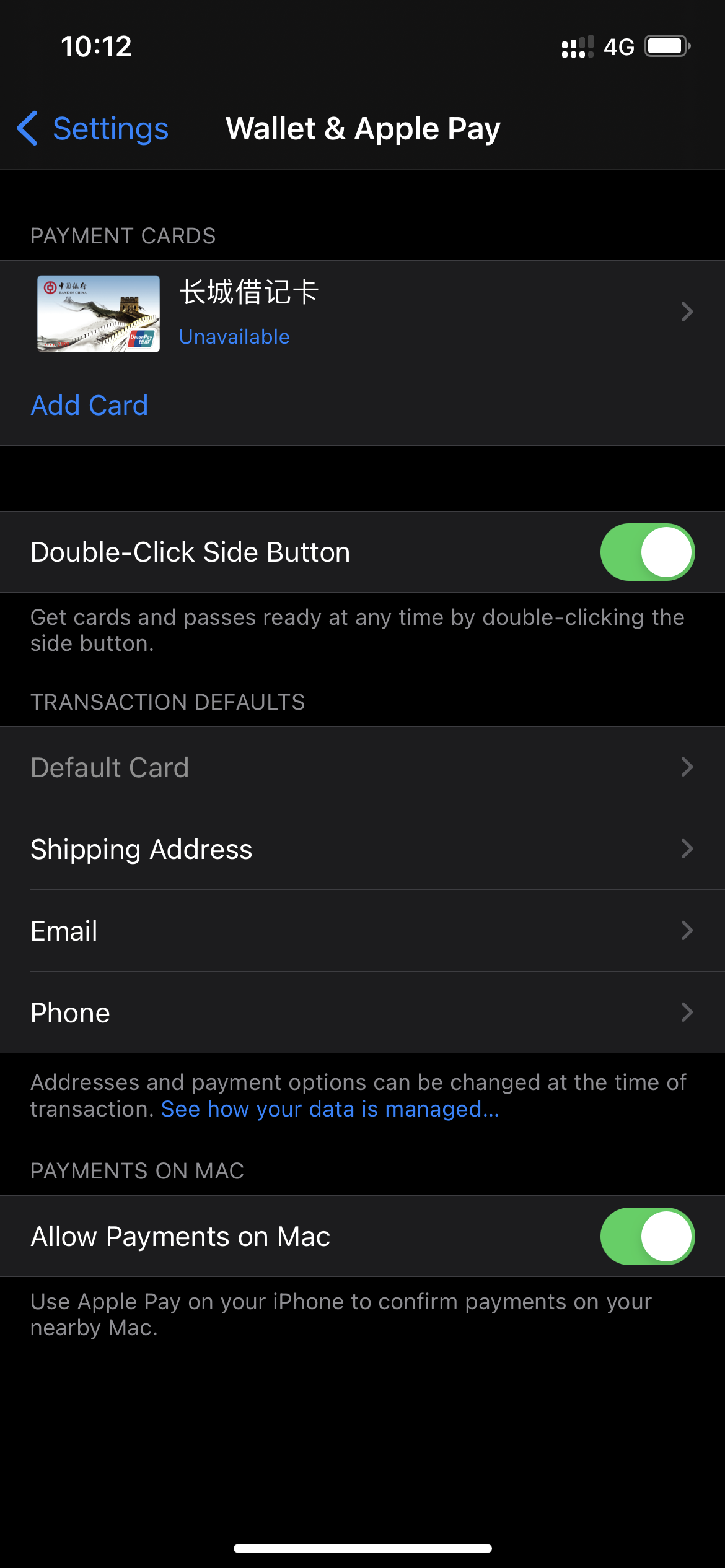
Task: Tap the 4G network indicator
Action: tap(620, 46)
